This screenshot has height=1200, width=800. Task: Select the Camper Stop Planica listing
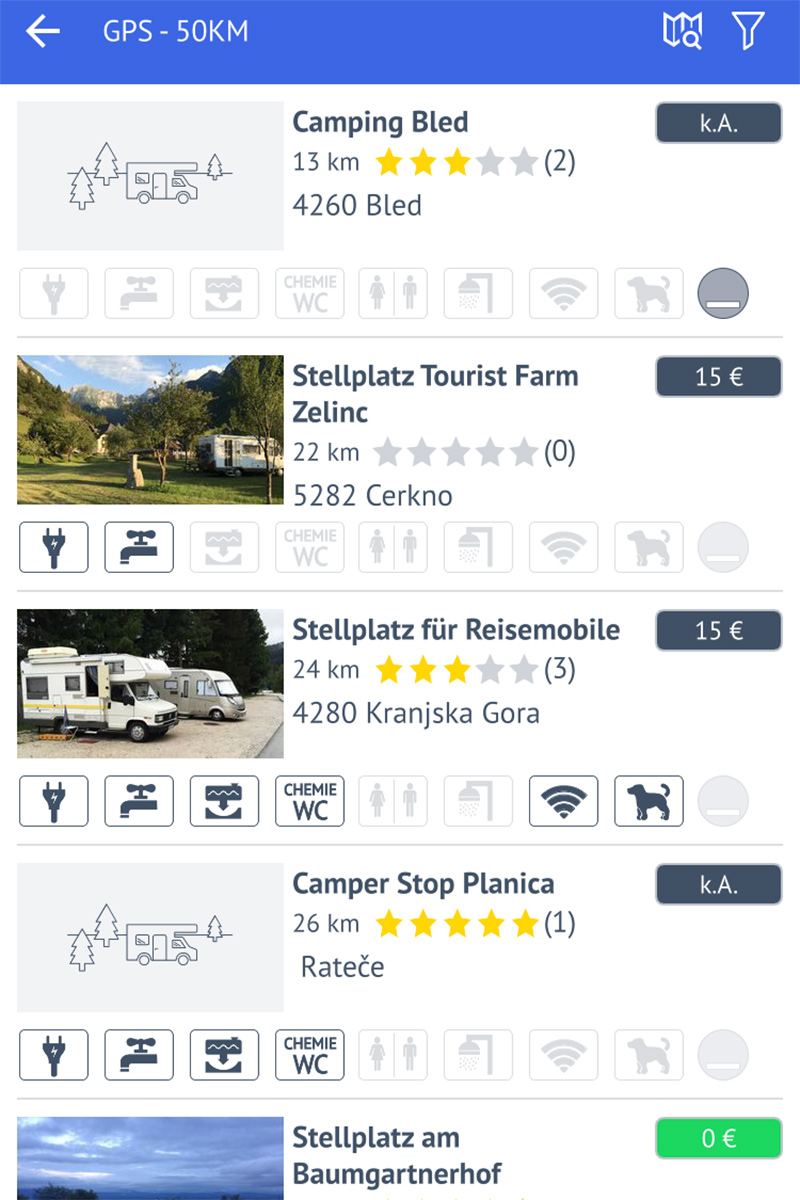422,884
